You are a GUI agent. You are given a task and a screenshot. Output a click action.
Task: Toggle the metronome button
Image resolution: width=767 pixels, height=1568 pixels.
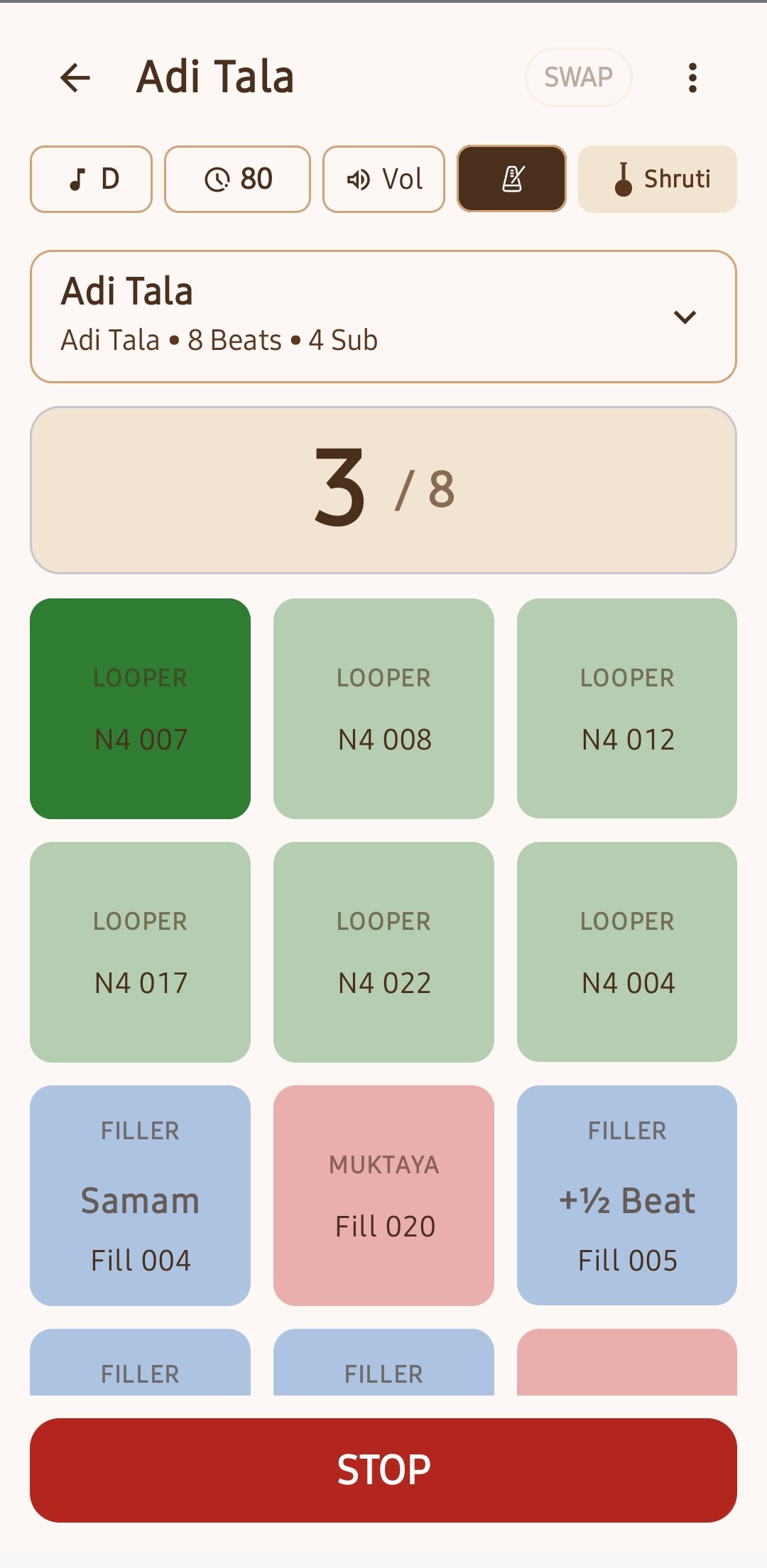(x=511, y=179)
